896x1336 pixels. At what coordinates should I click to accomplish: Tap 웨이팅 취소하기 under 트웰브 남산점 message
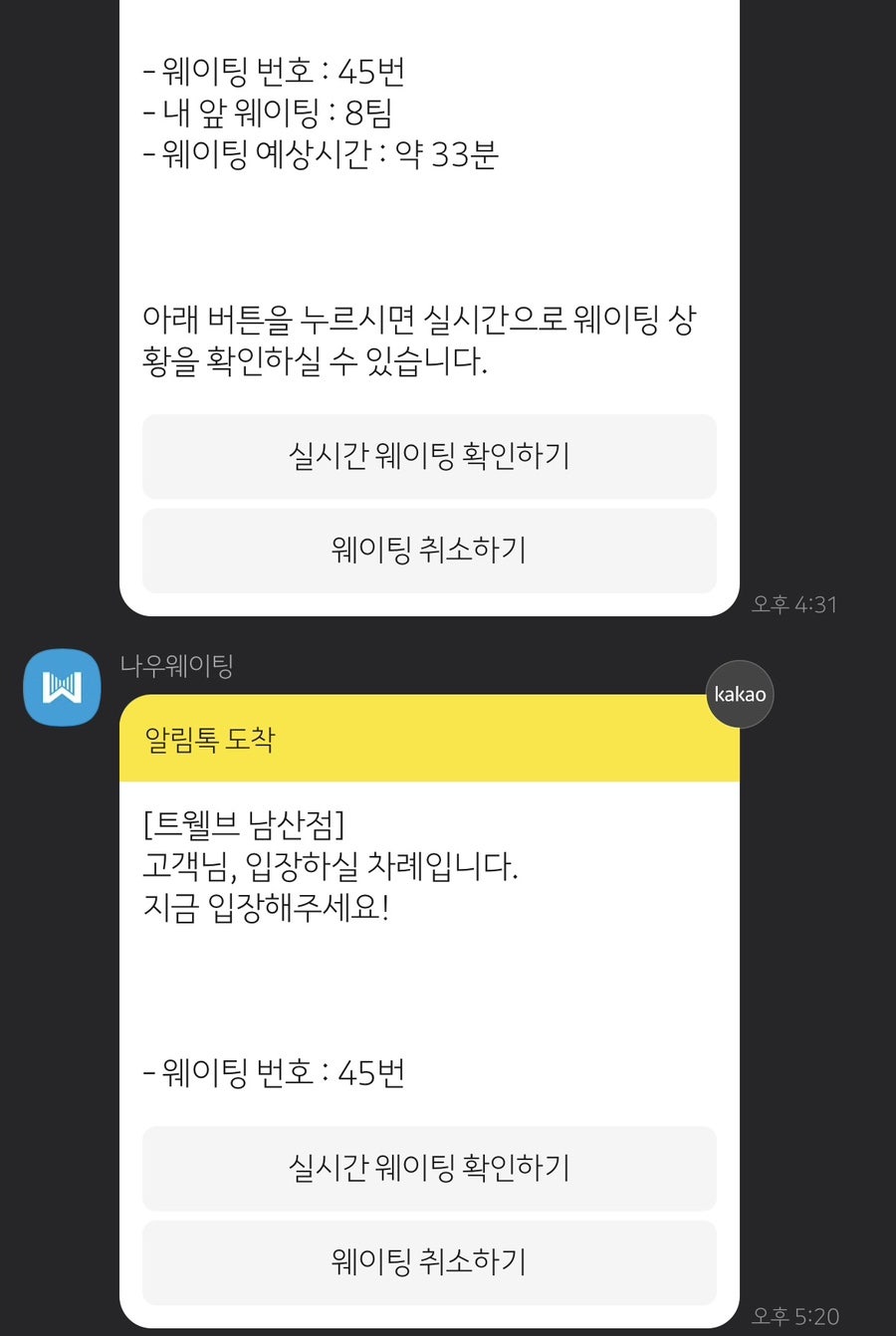429,1261
